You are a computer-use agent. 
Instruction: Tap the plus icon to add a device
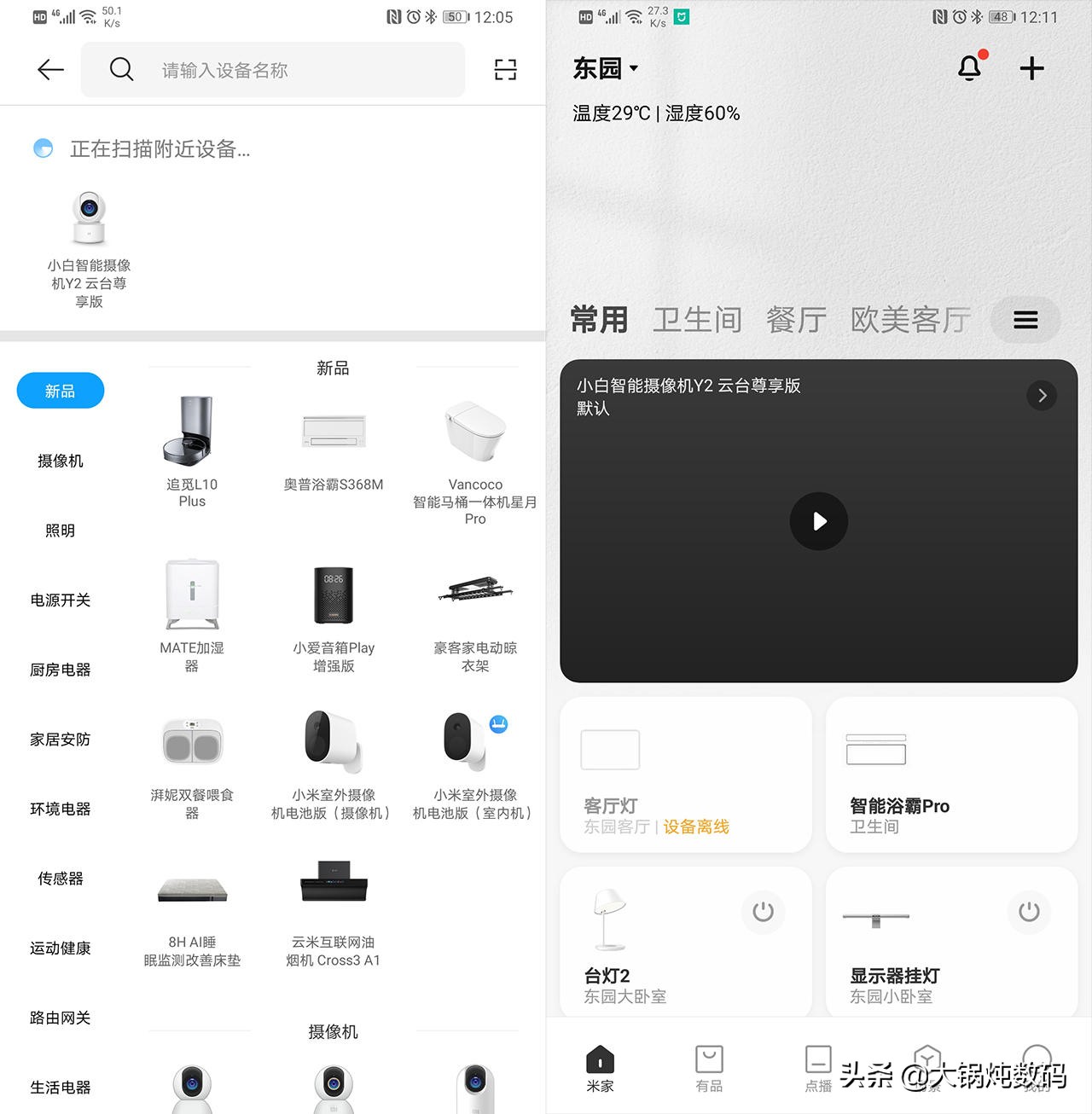point(1031,68)
